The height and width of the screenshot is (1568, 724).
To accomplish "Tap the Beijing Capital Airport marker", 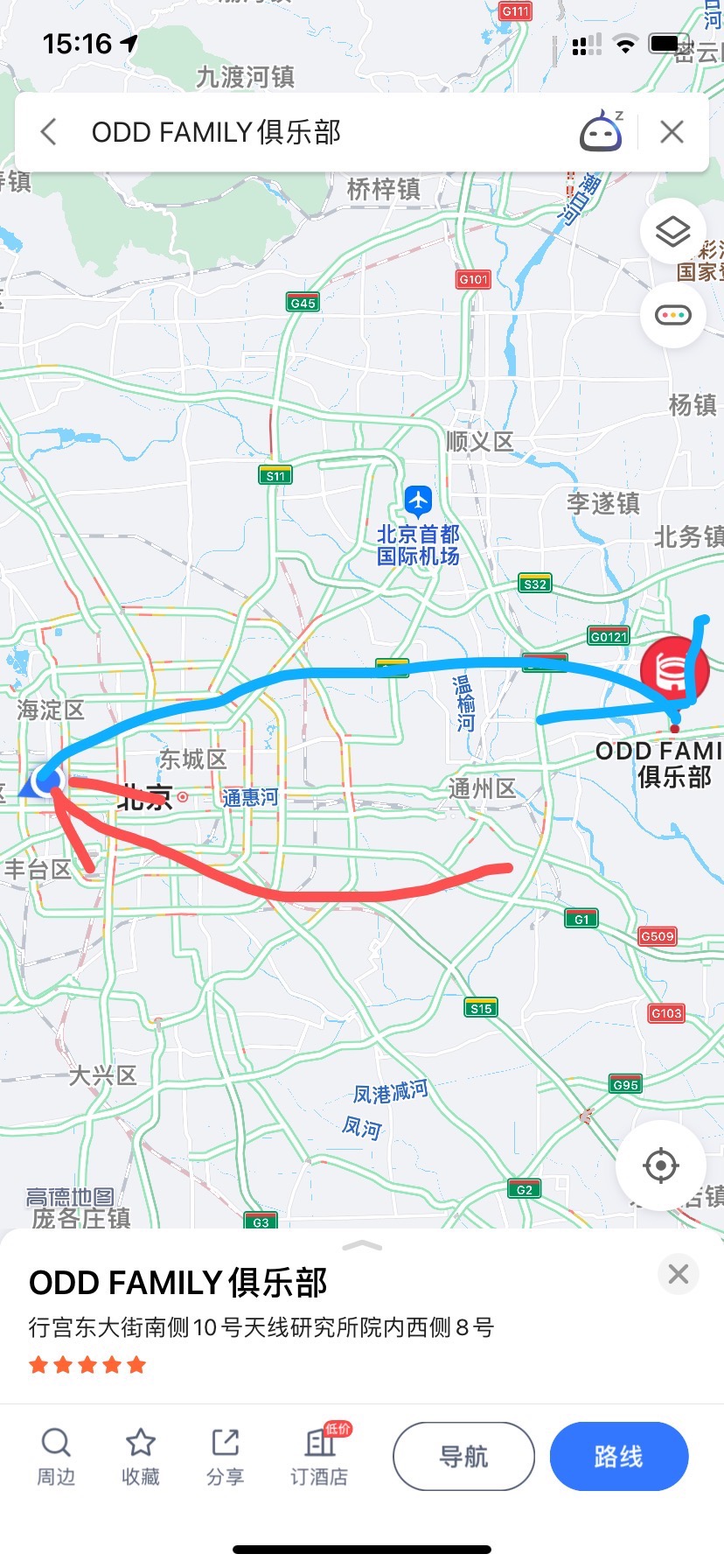I will tap(418, 502).
